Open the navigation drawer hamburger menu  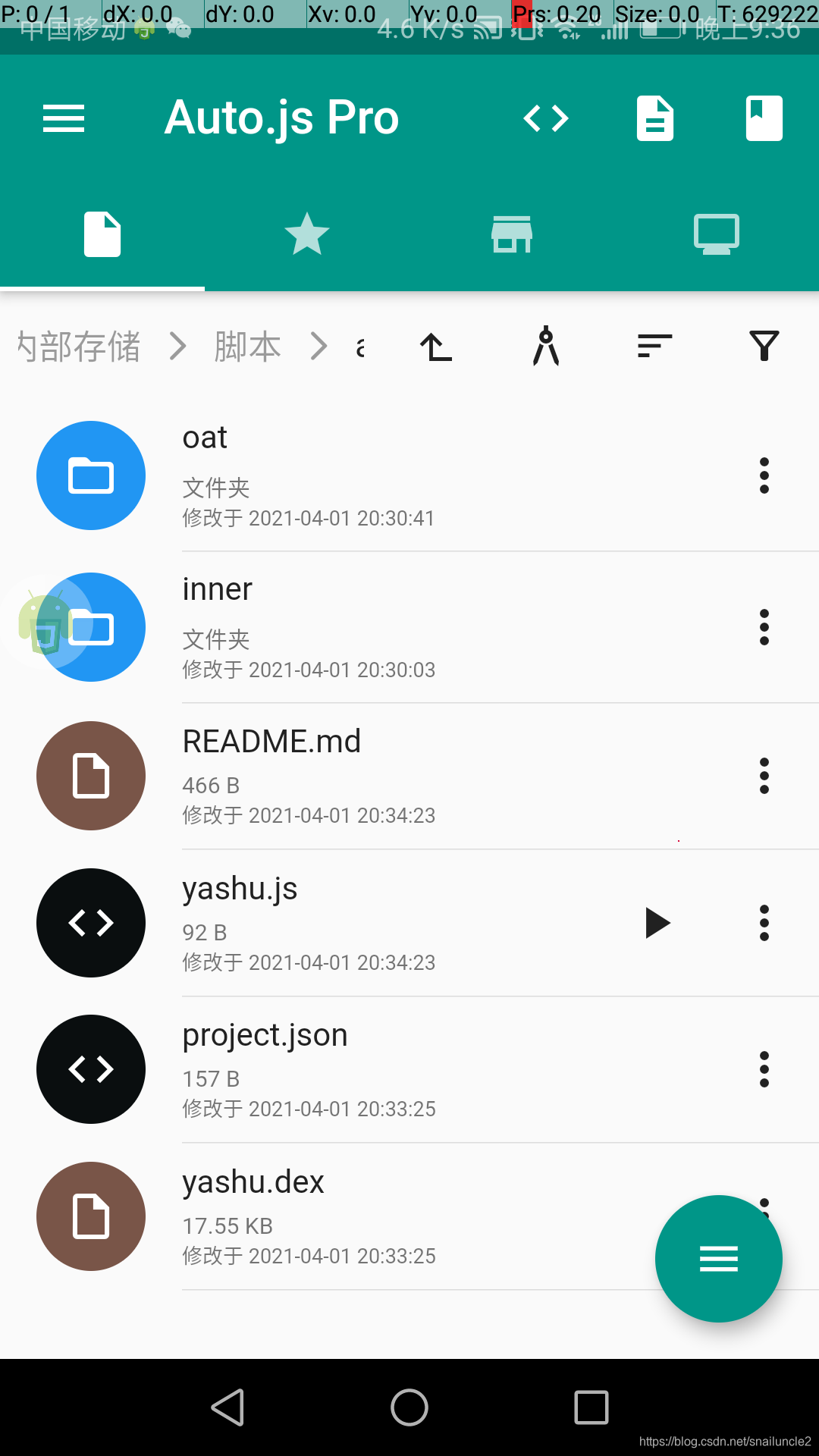click(x=63, y=118)
